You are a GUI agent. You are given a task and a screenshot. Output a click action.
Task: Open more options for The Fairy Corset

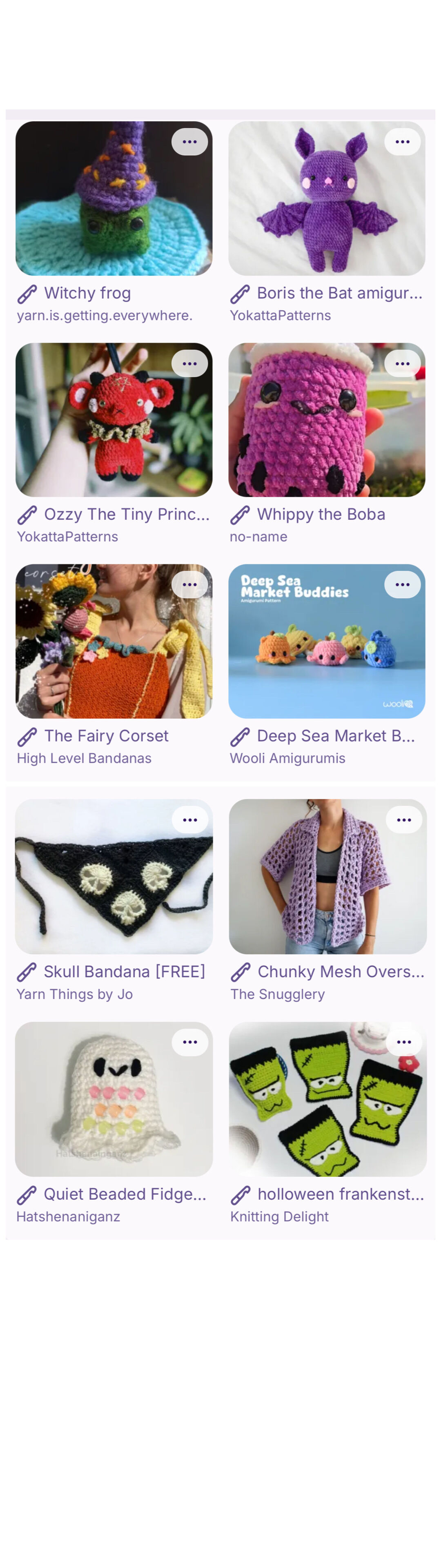click(189, 584)
